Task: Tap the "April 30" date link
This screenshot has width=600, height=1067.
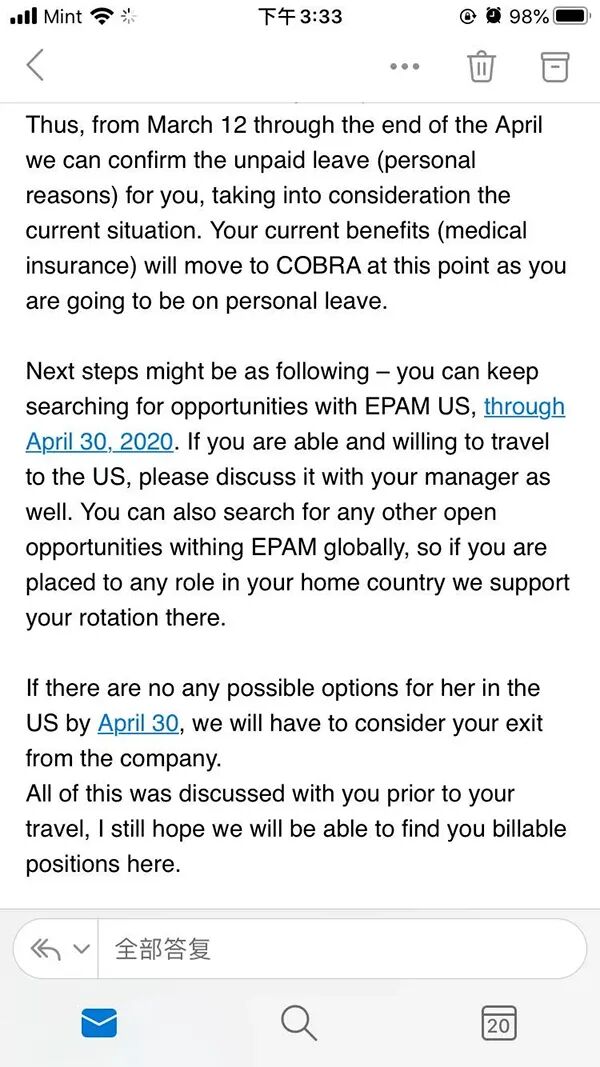Action: 138,723
